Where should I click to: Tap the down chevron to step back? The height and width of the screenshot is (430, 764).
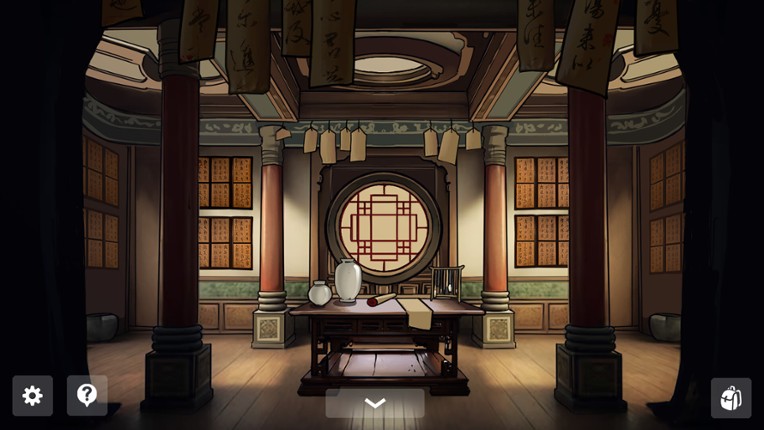tap(375, 403)
